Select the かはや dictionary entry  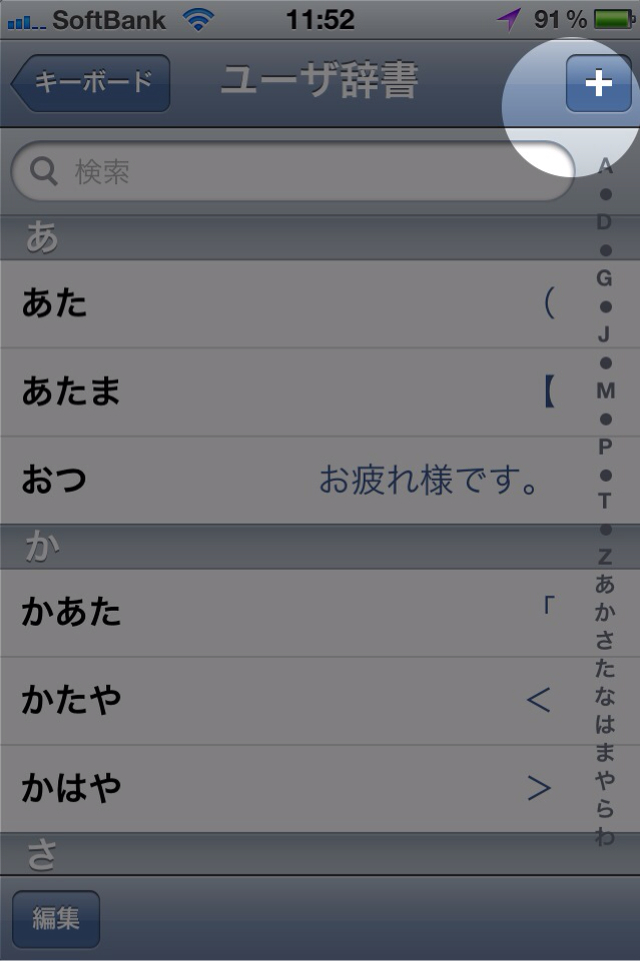click(290, 789)
